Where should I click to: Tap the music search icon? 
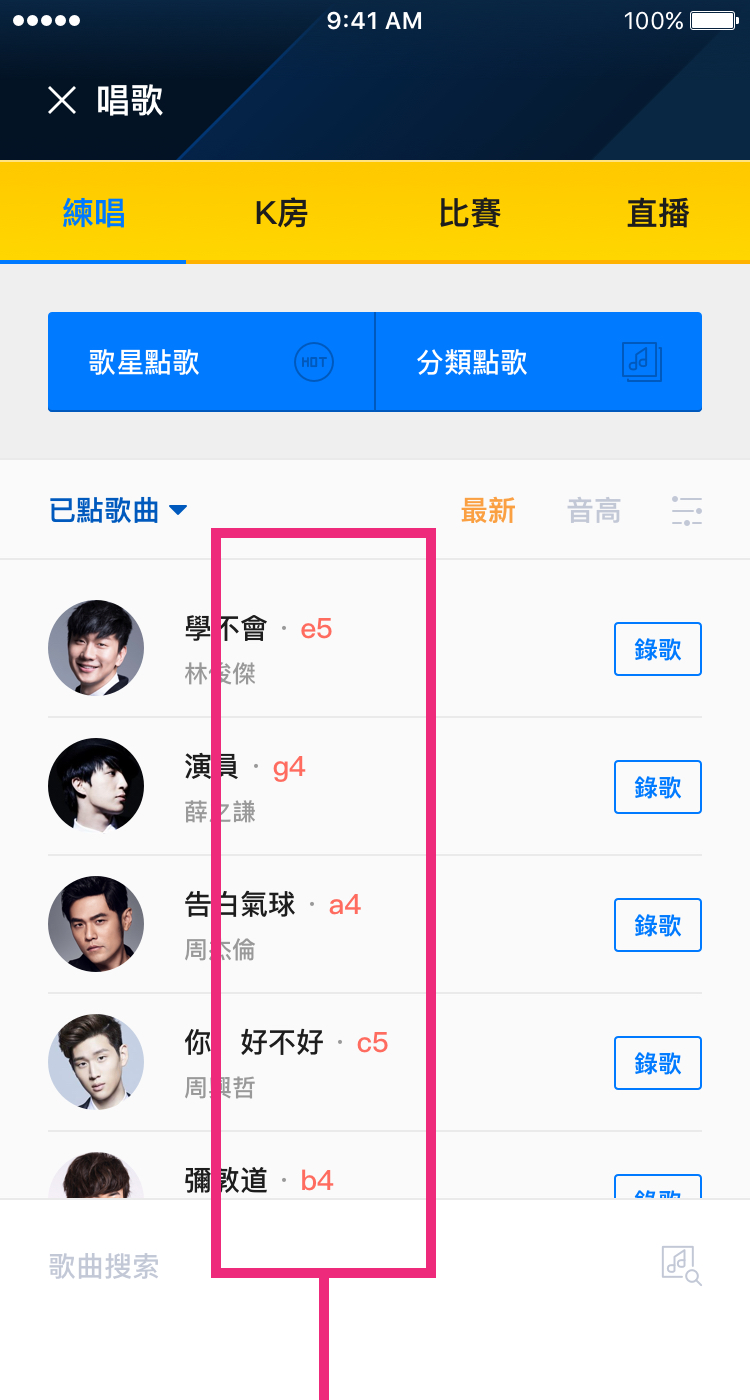[x=681, y=1266]
